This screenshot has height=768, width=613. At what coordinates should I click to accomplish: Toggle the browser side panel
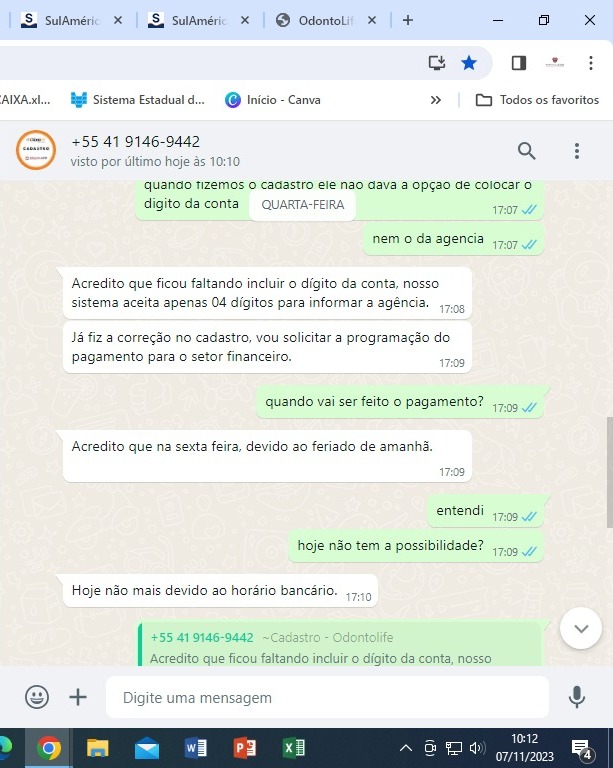pos(518,63)
